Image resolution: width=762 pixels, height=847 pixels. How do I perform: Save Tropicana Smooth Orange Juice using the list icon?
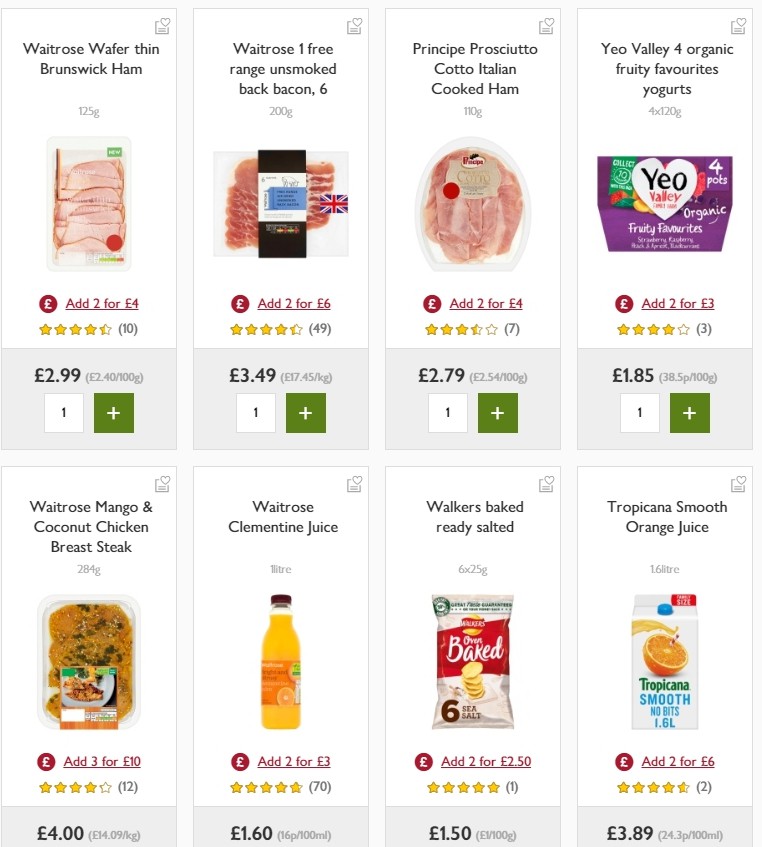coord(739,483)
